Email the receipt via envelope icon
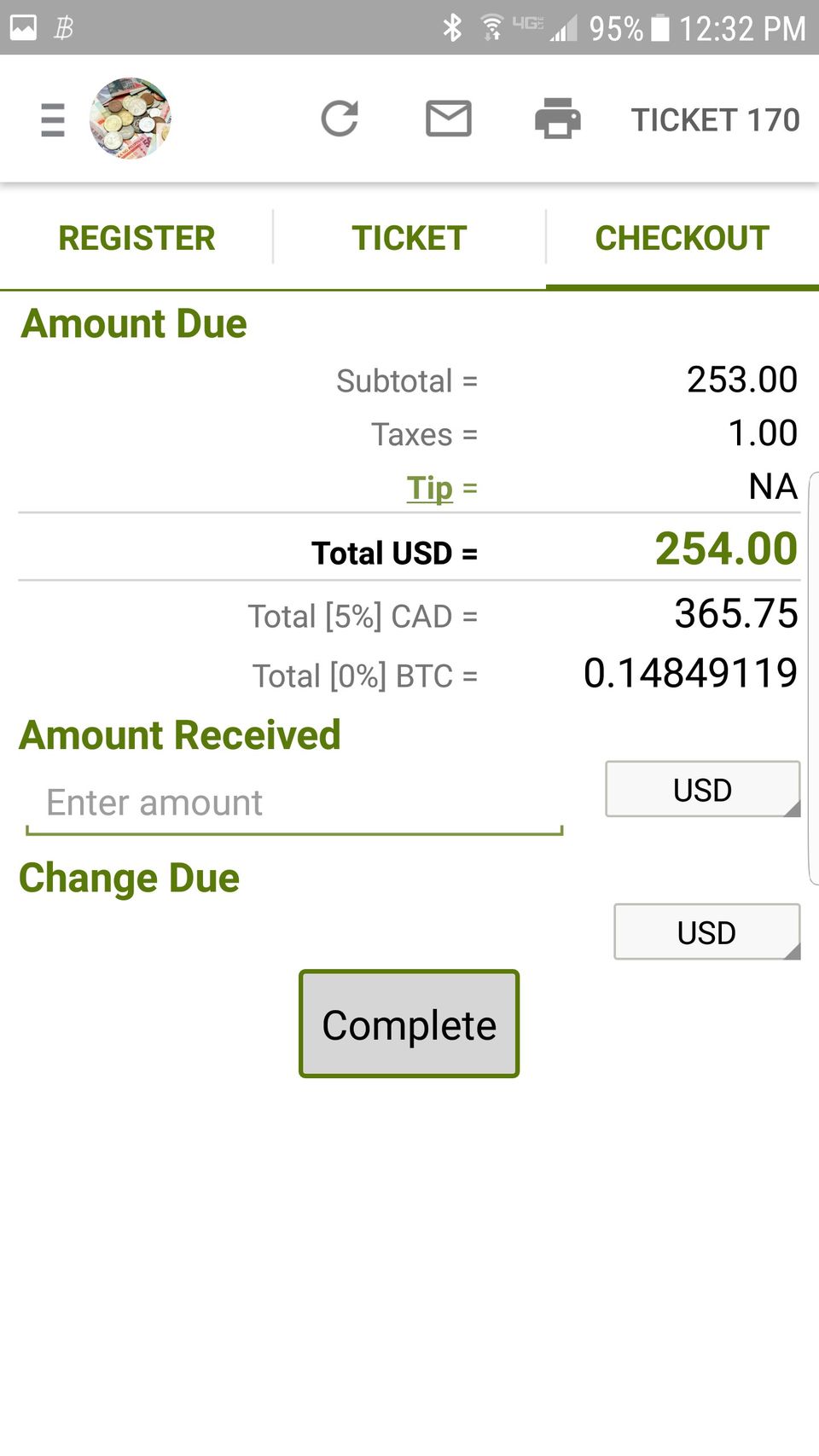Image resolution: width=819 pixels, height=1456 pixels. click(x=448, y=119)
